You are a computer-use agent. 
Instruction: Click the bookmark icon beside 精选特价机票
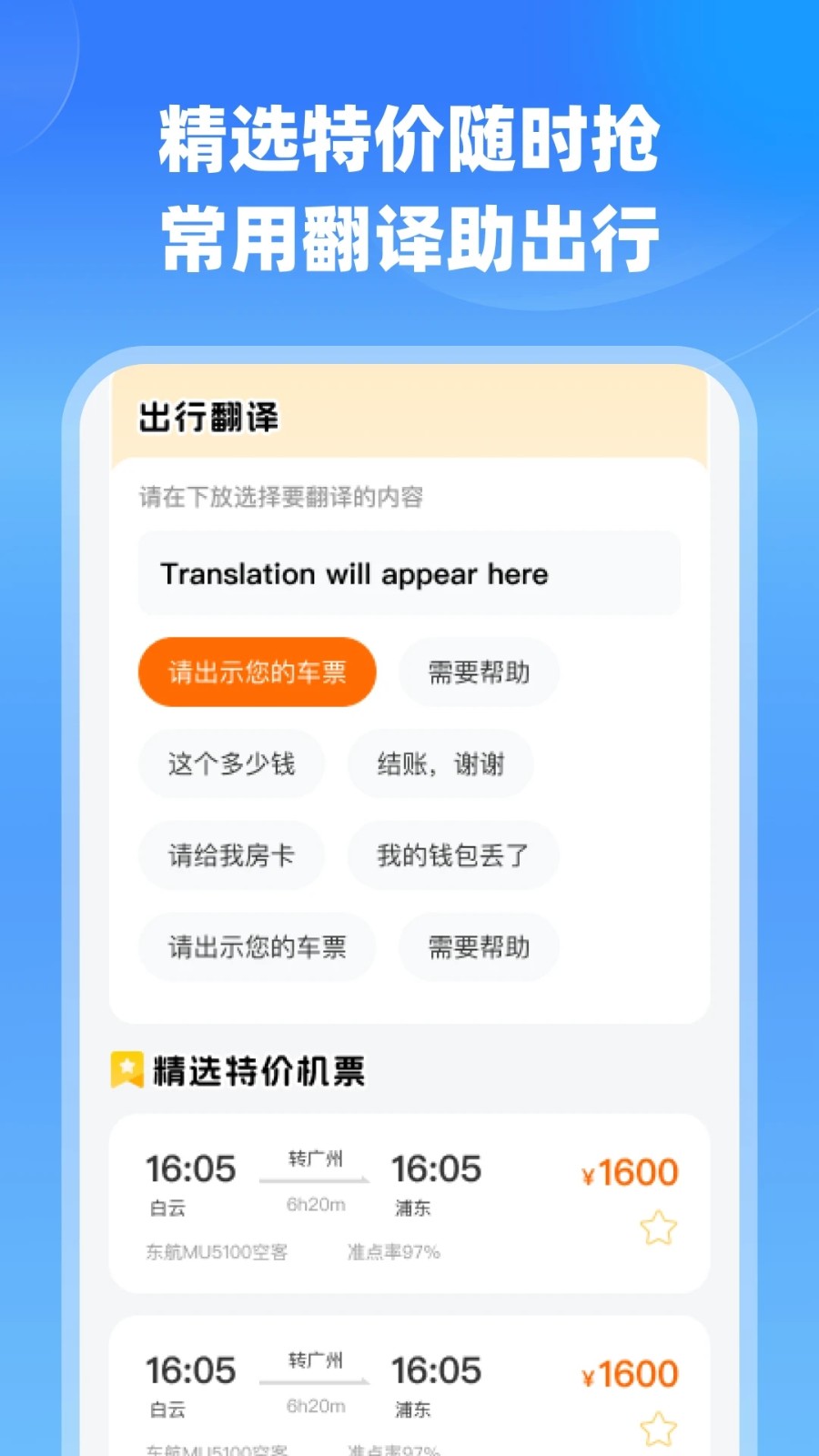[126, 1071]
